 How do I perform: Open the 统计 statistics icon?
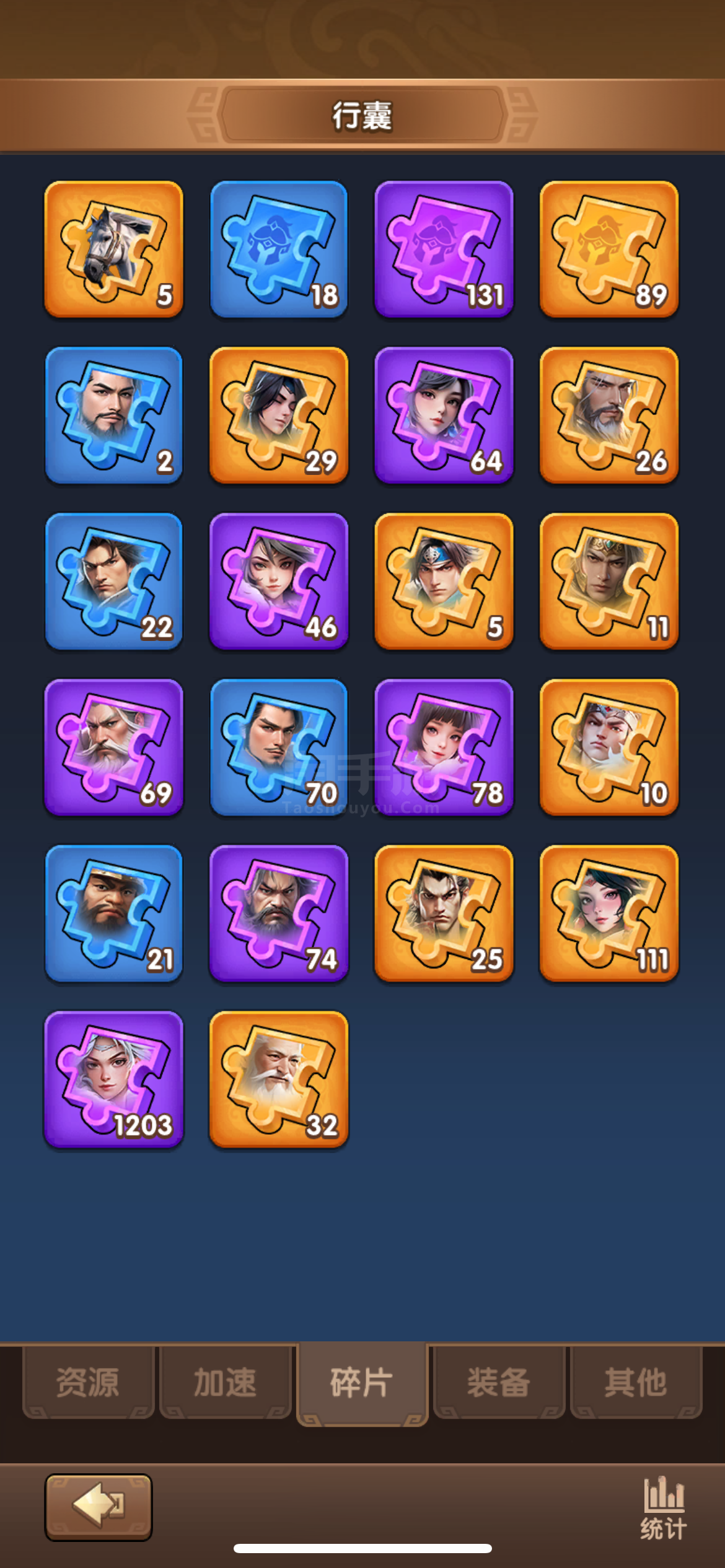[663, 1509]
